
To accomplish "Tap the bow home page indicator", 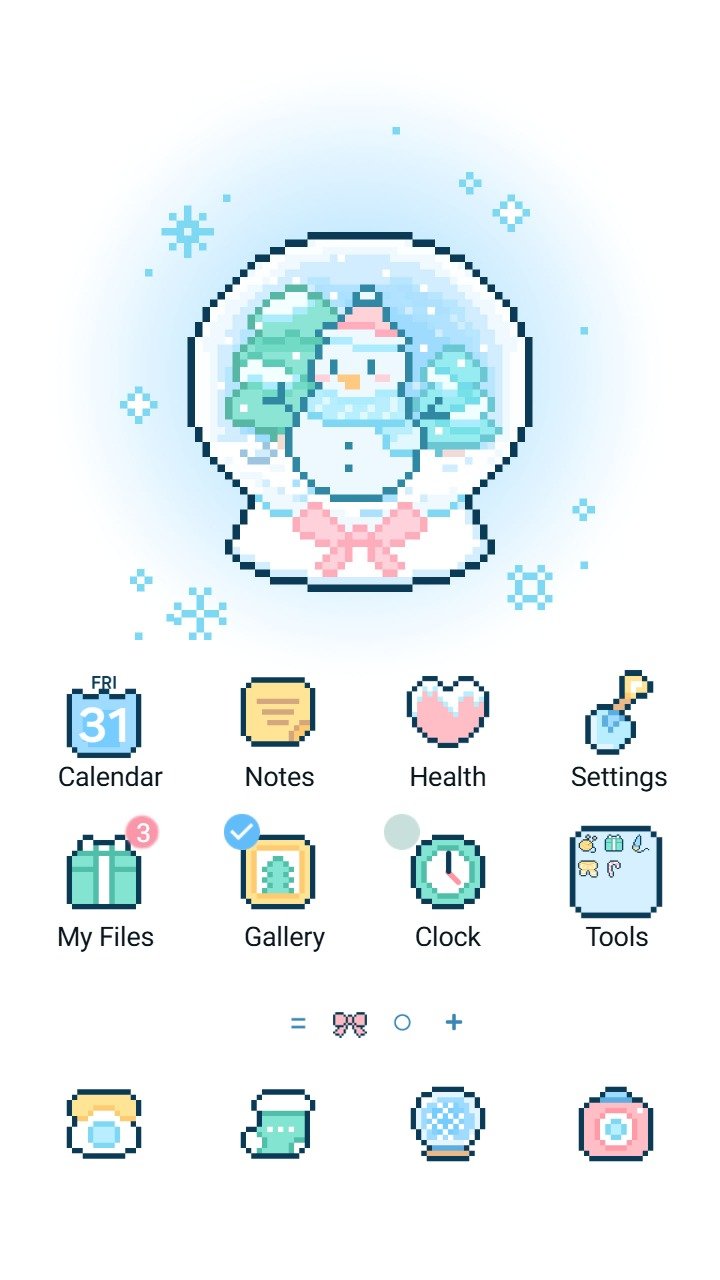I will 350,1023.
